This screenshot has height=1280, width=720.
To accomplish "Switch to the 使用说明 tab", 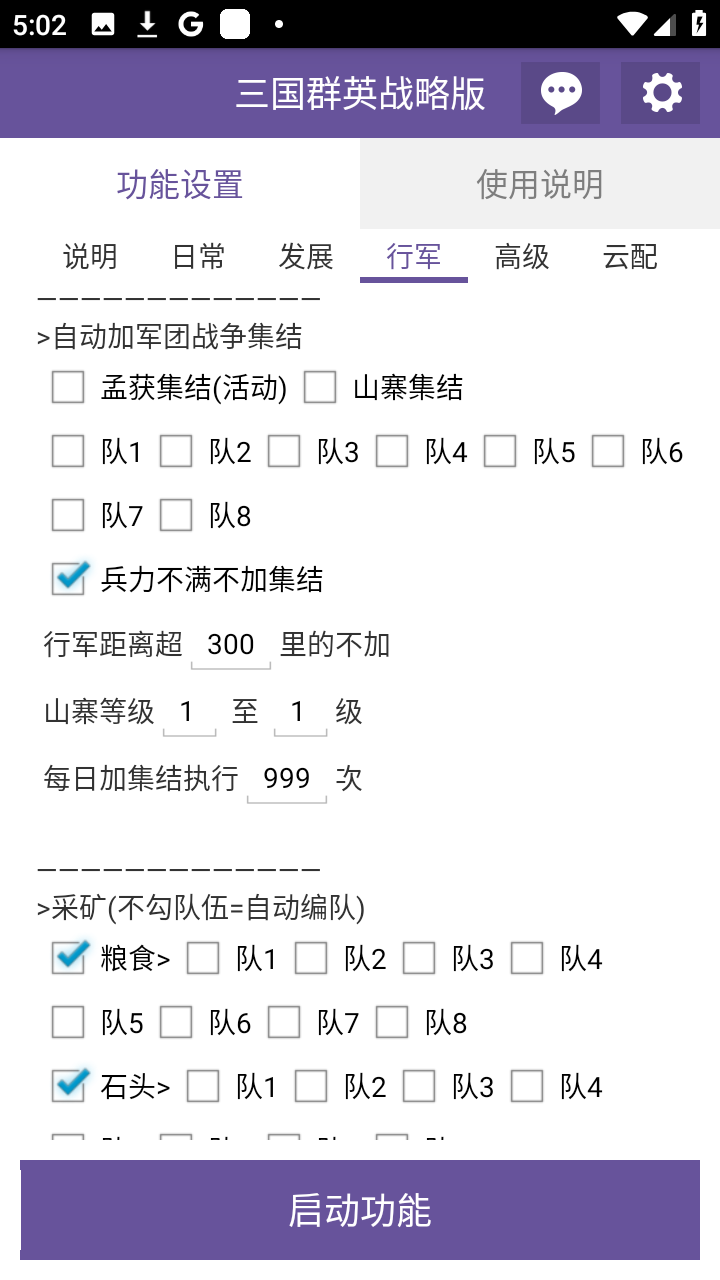I will pos(540,185).
